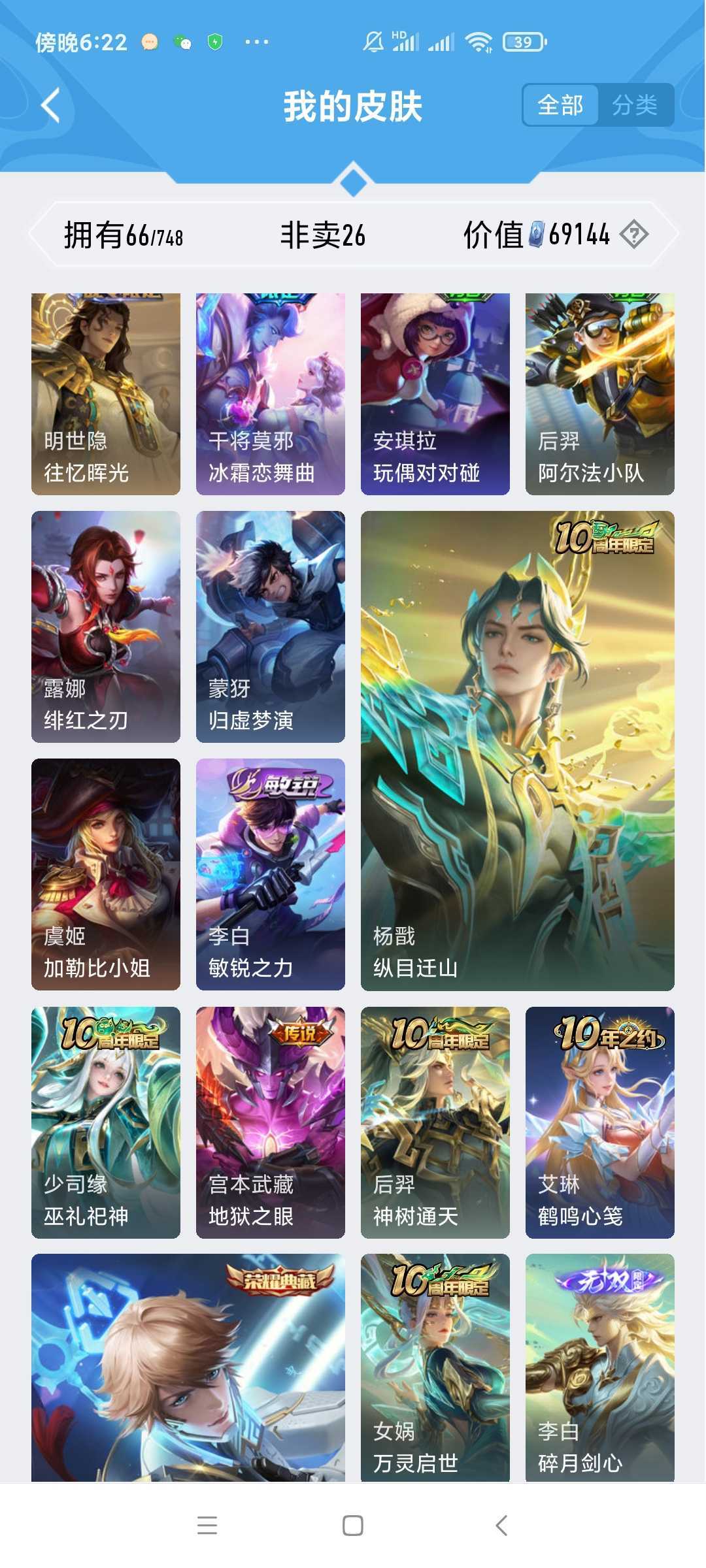Open 蒙犽 归虚梦演 skin card

click(x=271, y=627)
